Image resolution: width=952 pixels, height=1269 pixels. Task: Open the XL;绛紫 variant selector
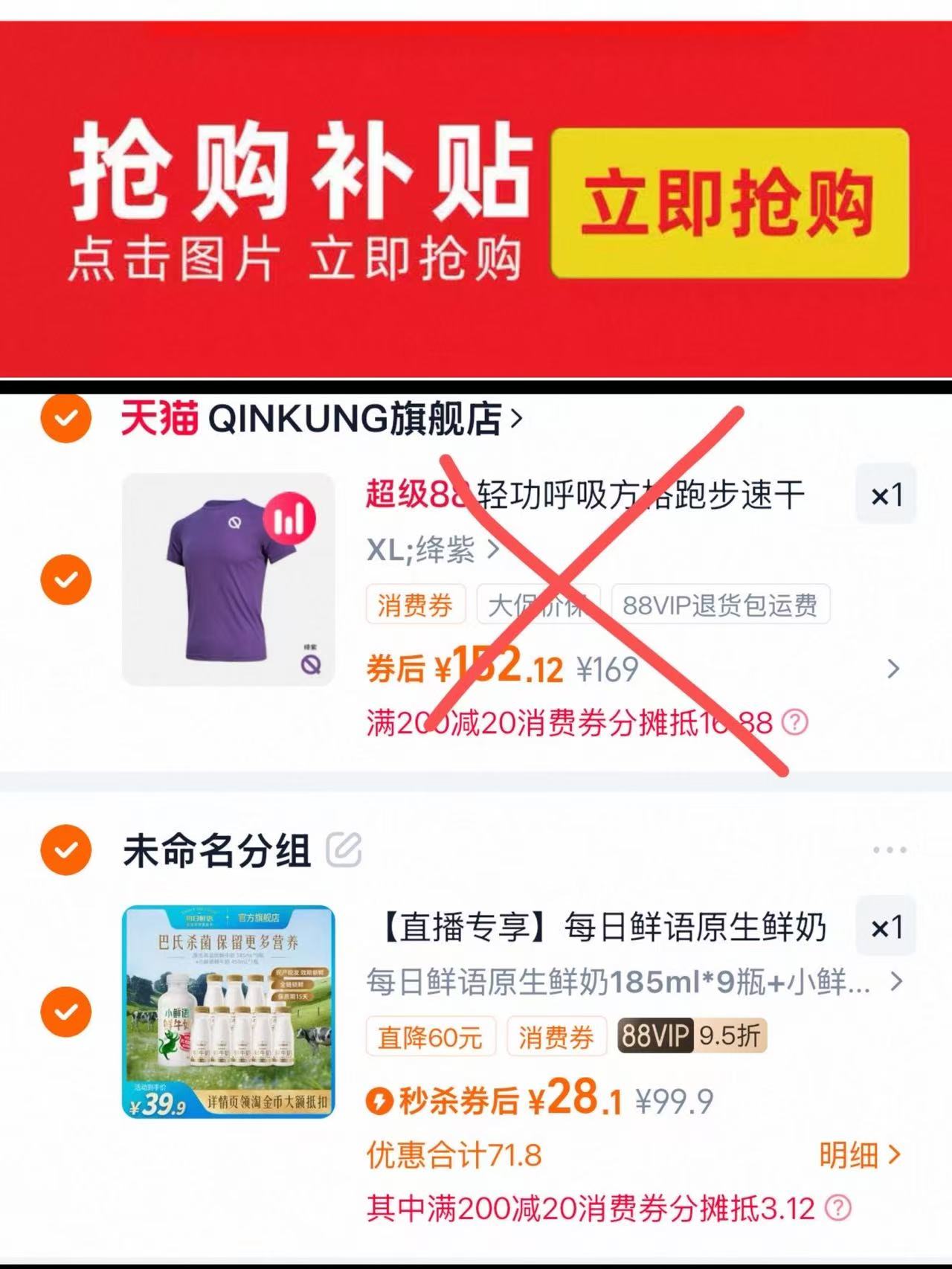point(428,550)
